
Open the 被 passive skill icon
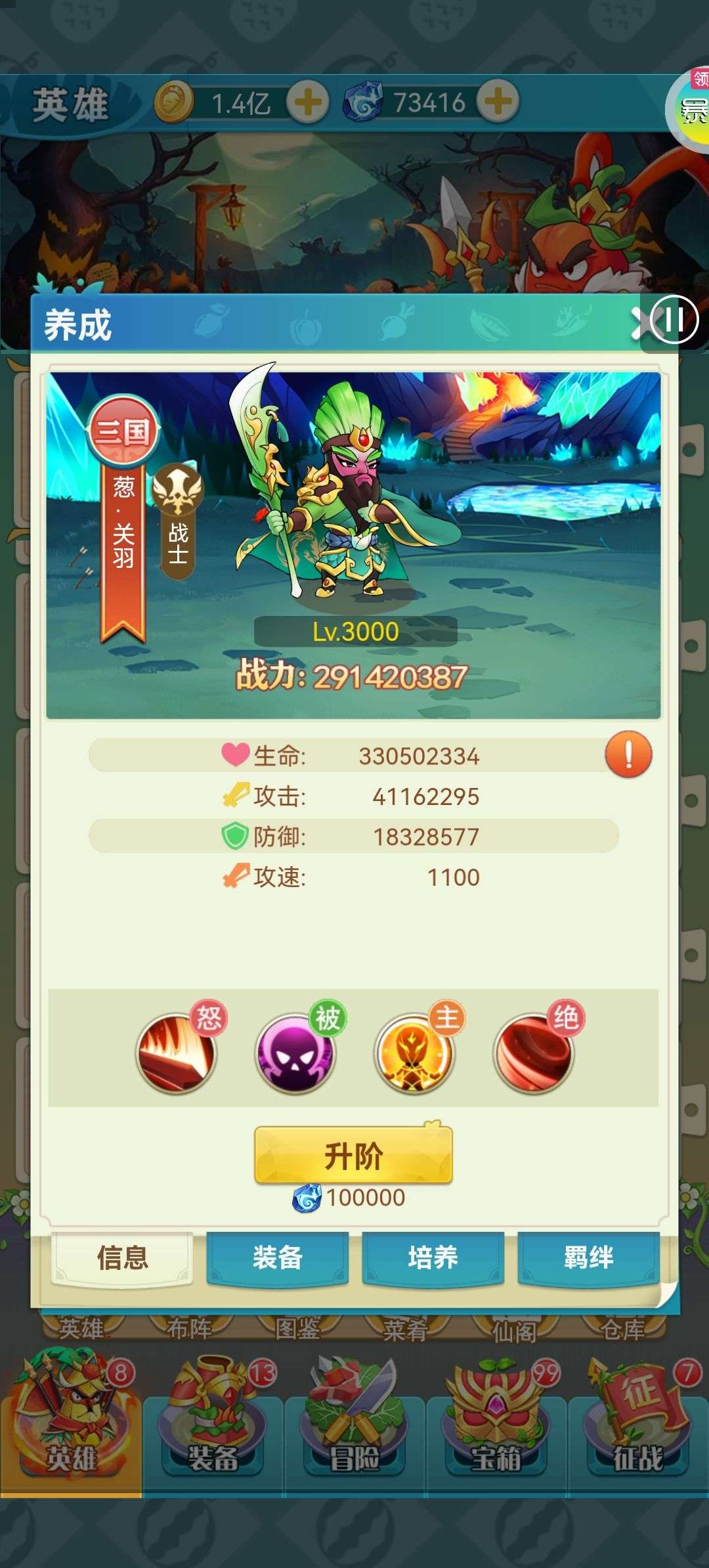295,1053
